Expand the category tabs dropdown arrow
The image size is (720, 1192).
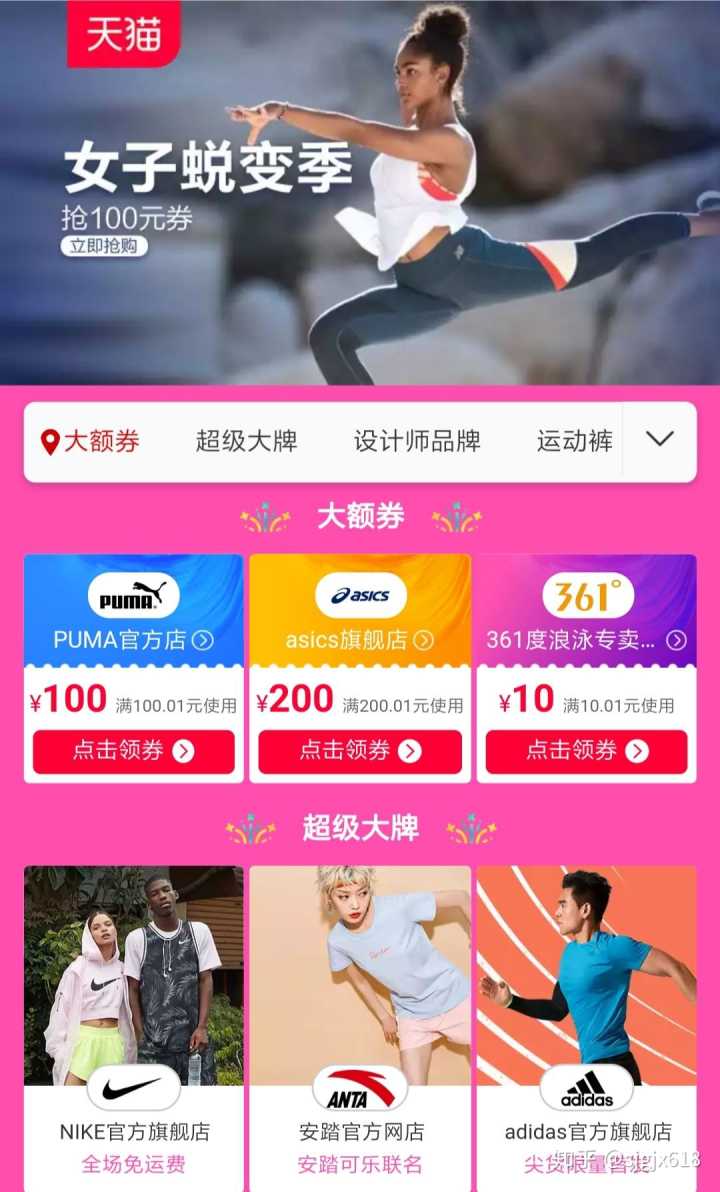[x=659, y=440]
